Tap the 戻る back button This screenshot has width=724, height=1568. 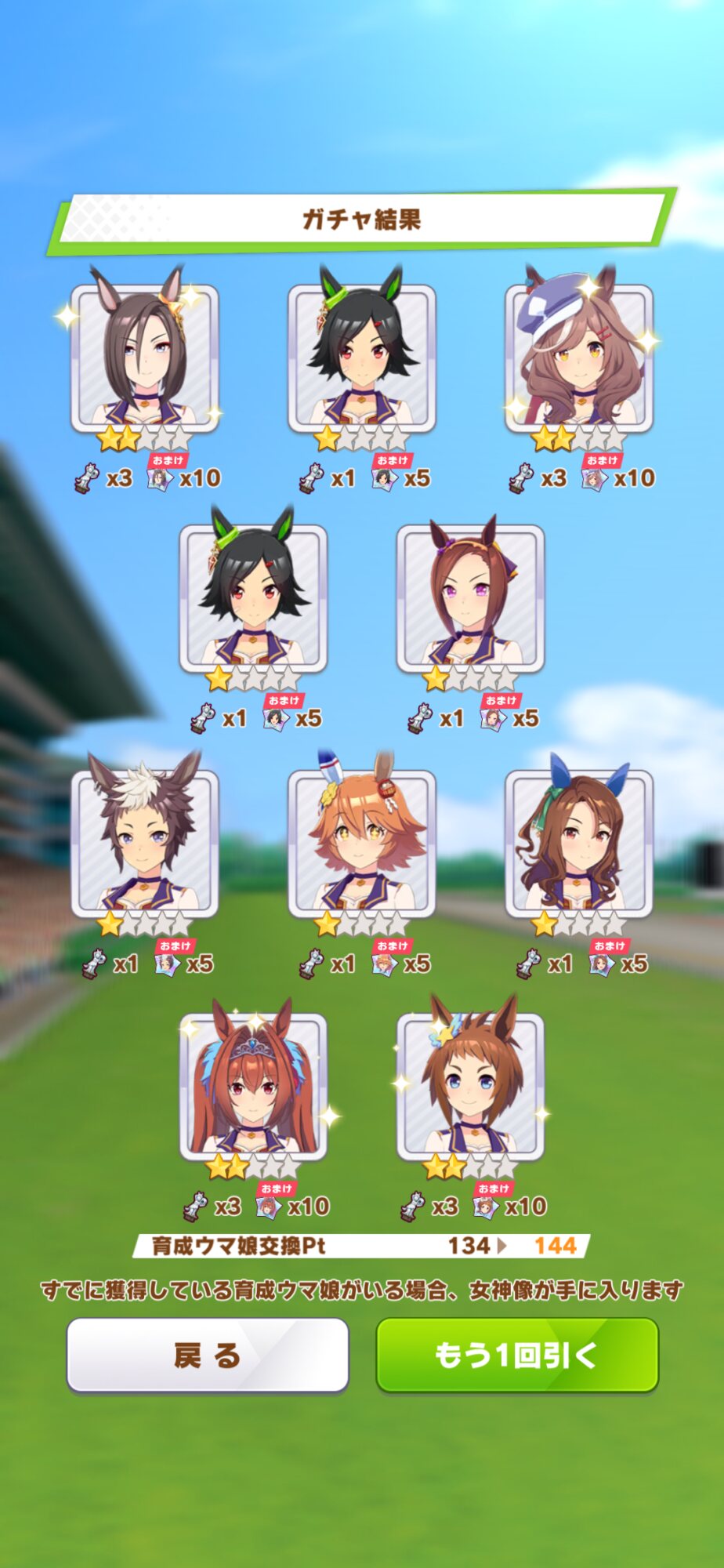click(208, 1355)
